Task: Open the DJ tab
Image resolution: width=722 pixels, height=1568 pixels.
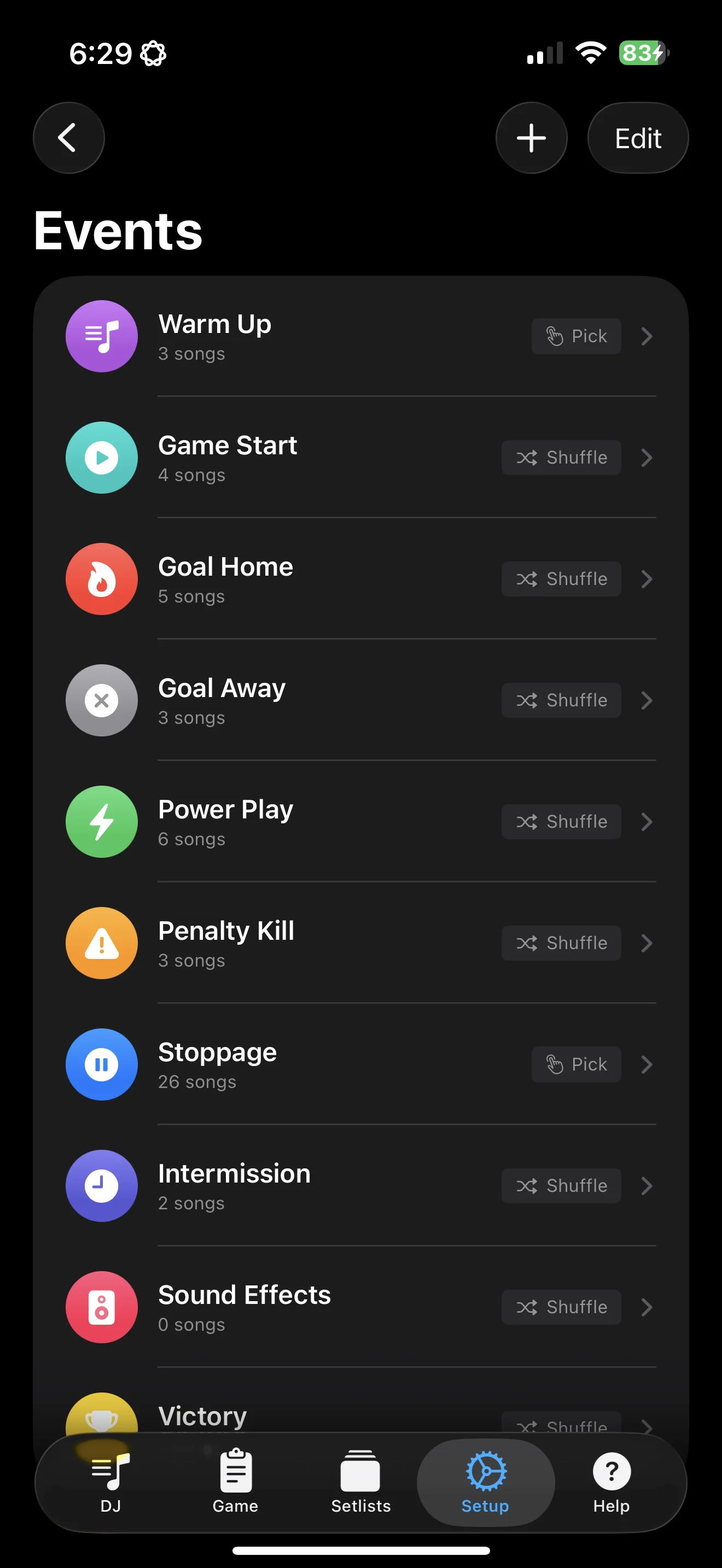Action: [x=111, y=1485]
